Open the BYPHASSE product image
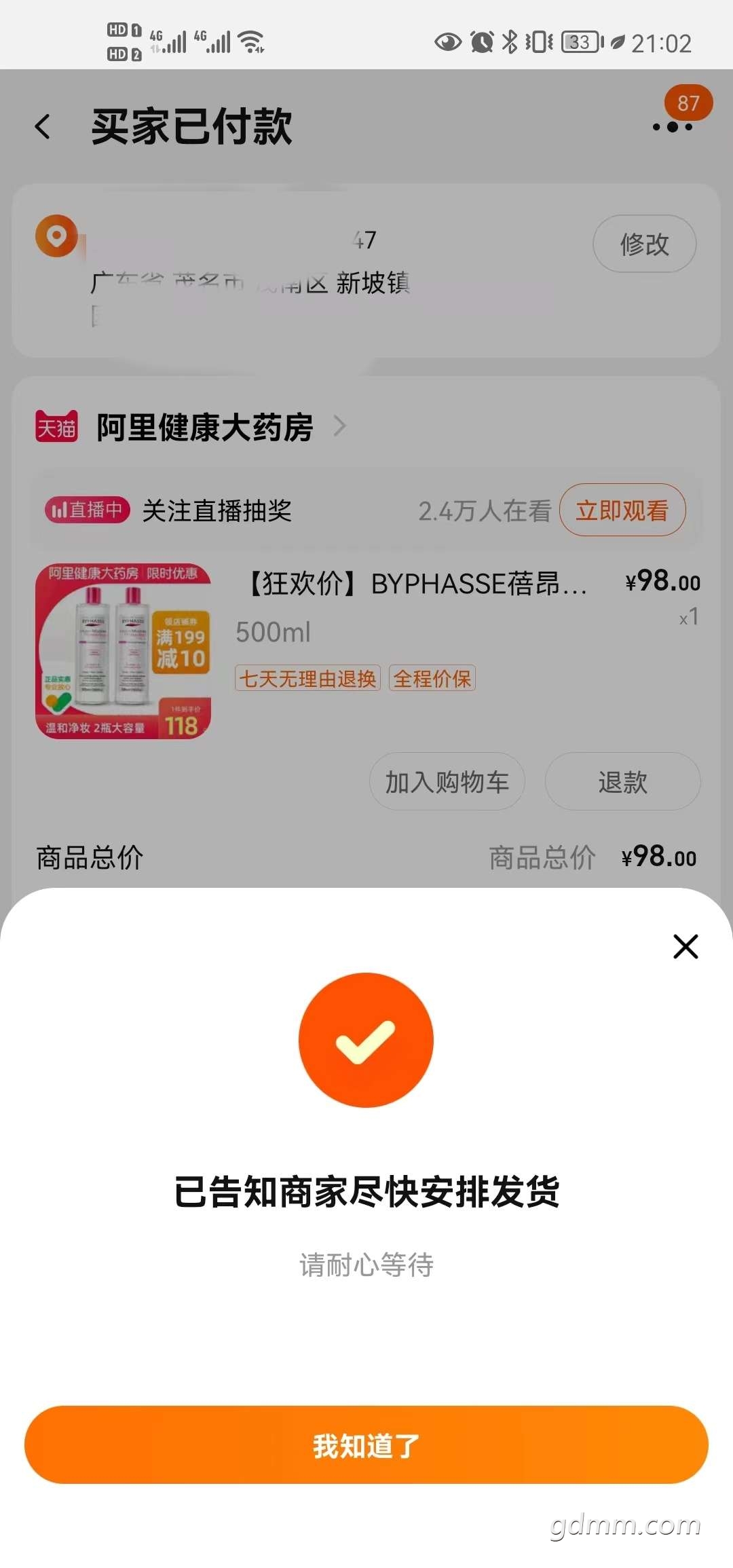The height and width of the screenshot is (1568, 733). [123, 651]
